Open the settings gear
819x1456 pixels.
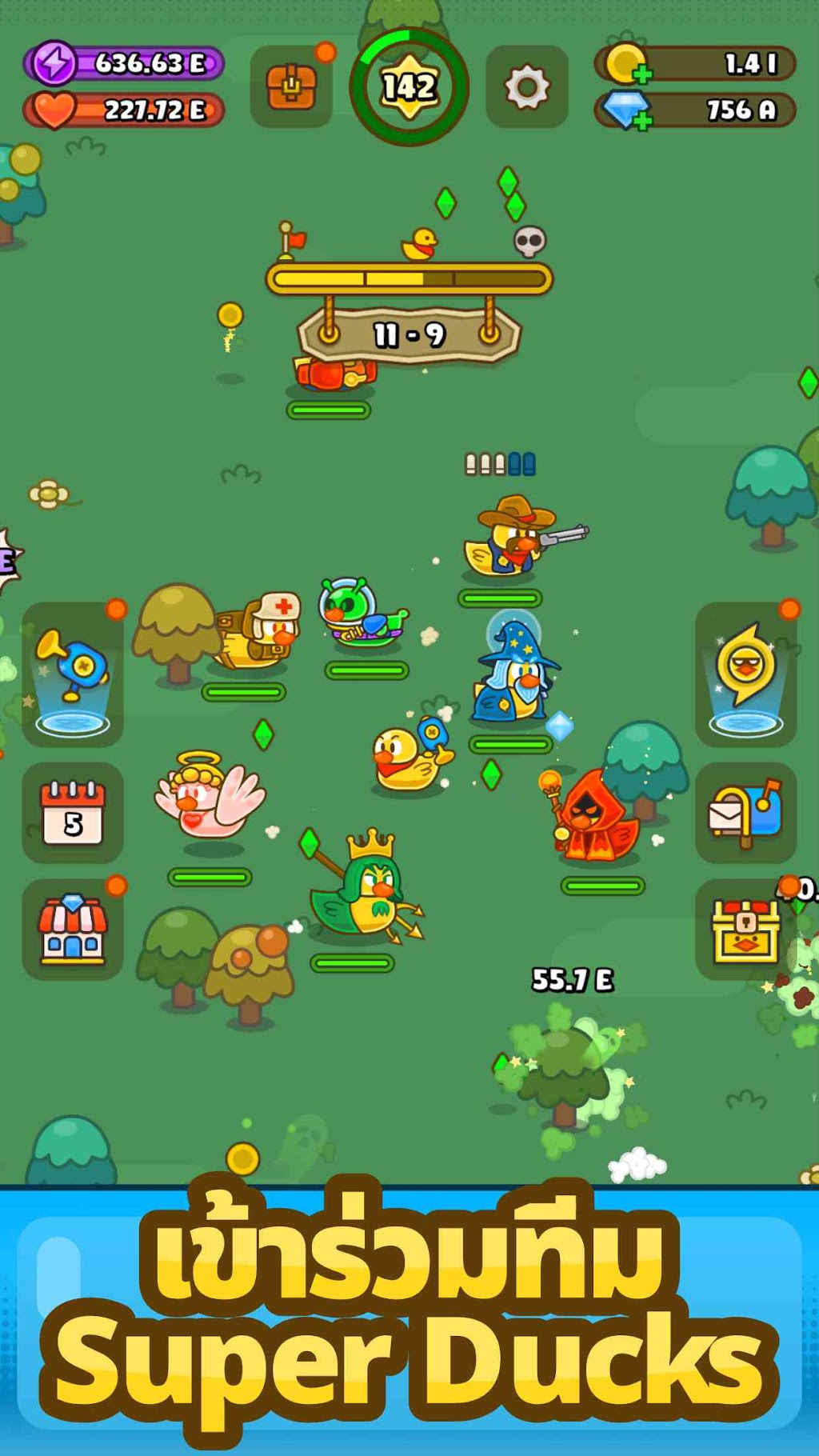(527, 86)
